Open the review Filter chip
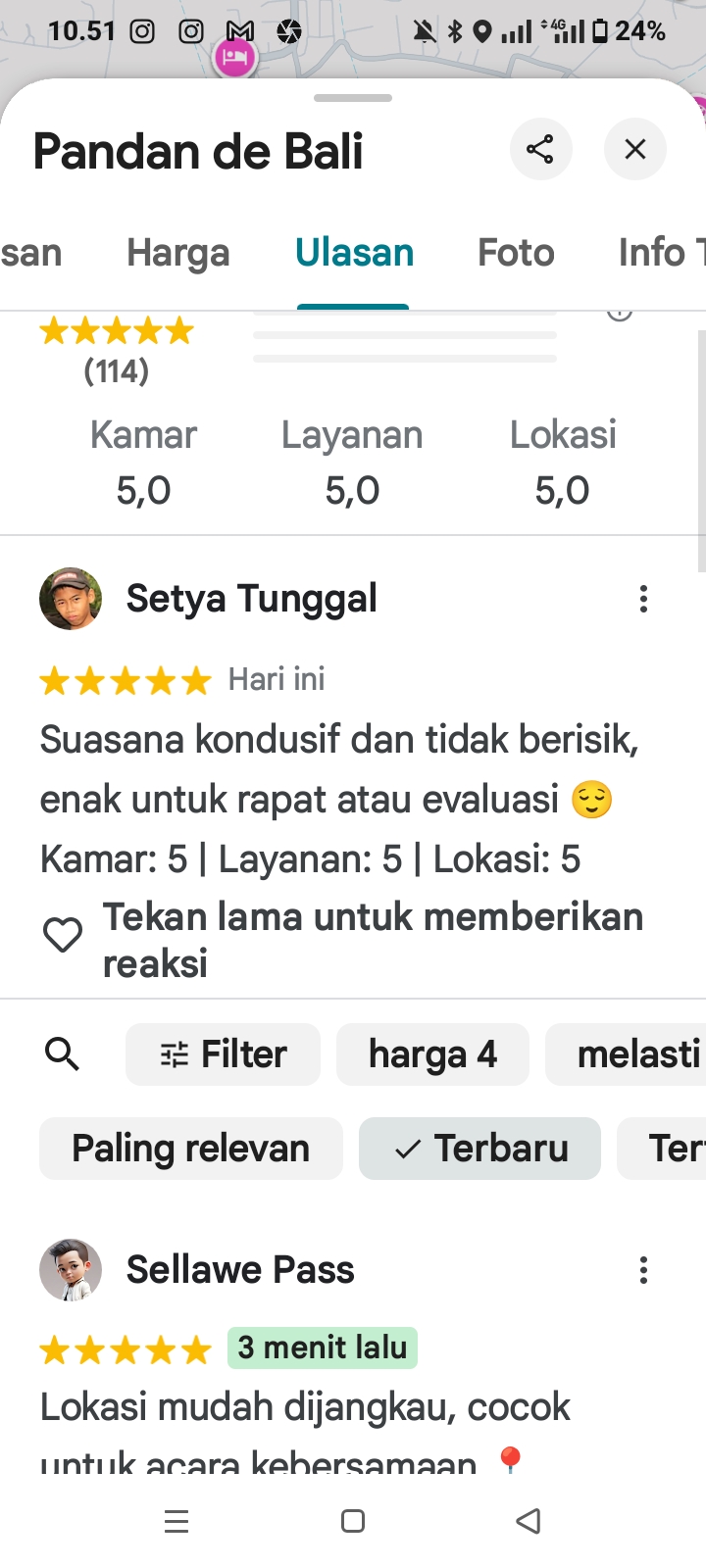706x1568 pixels. 223,1054
